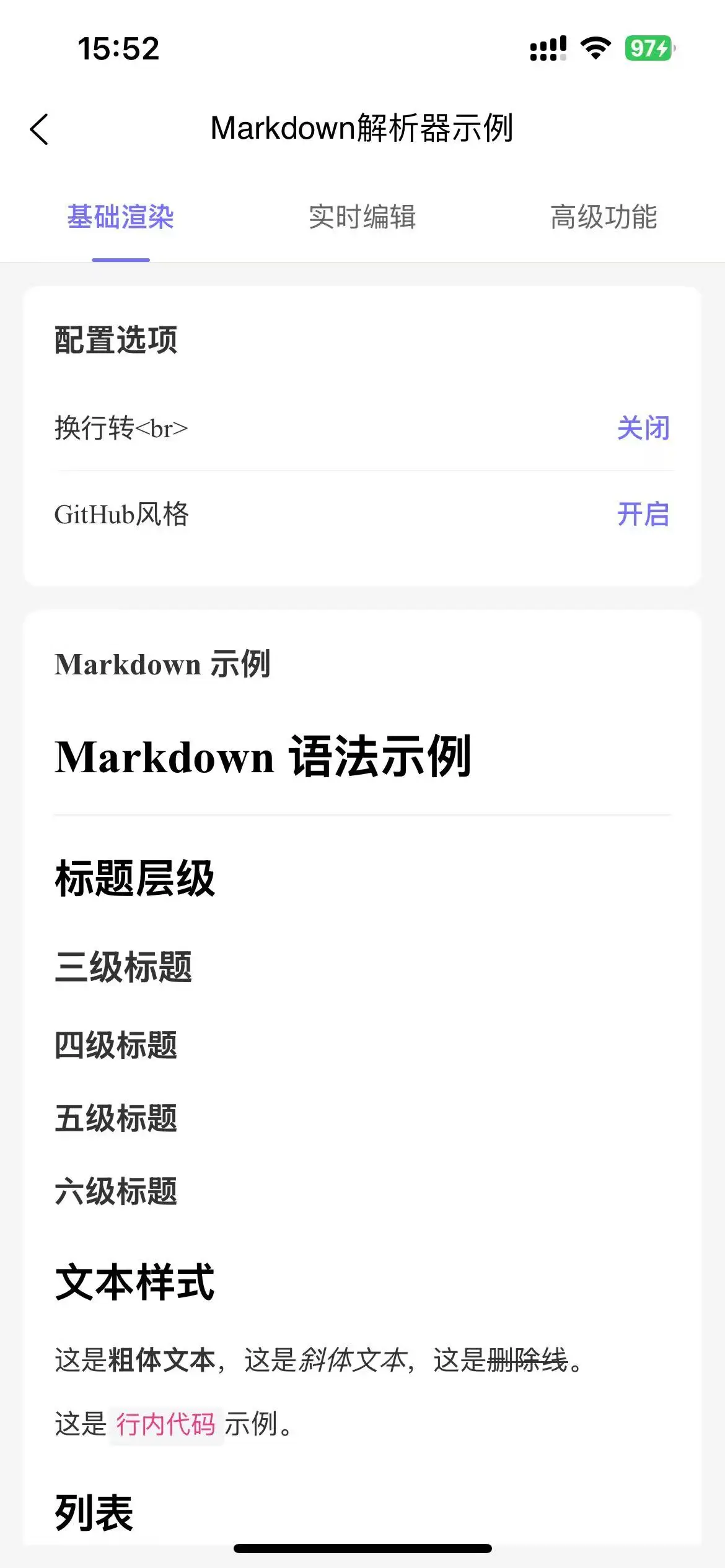This screenshot has height=1568, width=725.
Task: Toggle the GitHub风格 option (开启)
Action: click(x=643, y=514)
